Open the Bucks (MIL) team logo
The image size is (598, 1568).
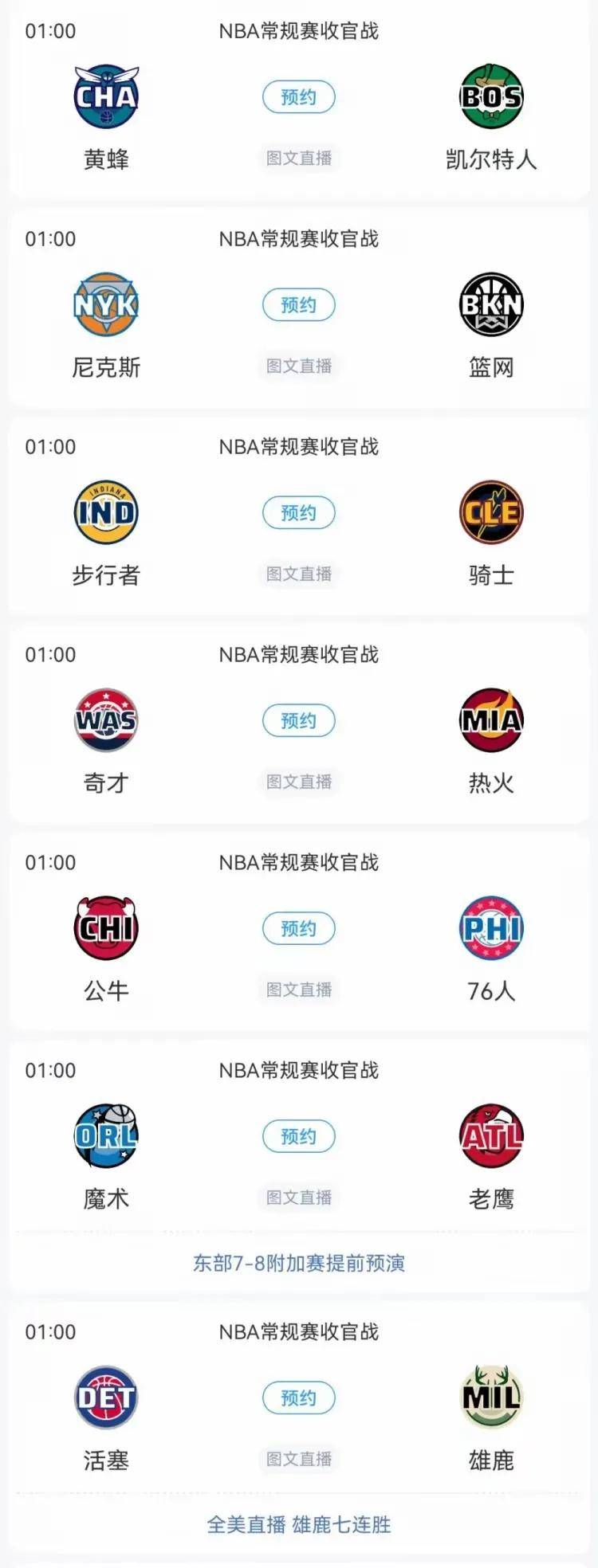[491, 1397]
